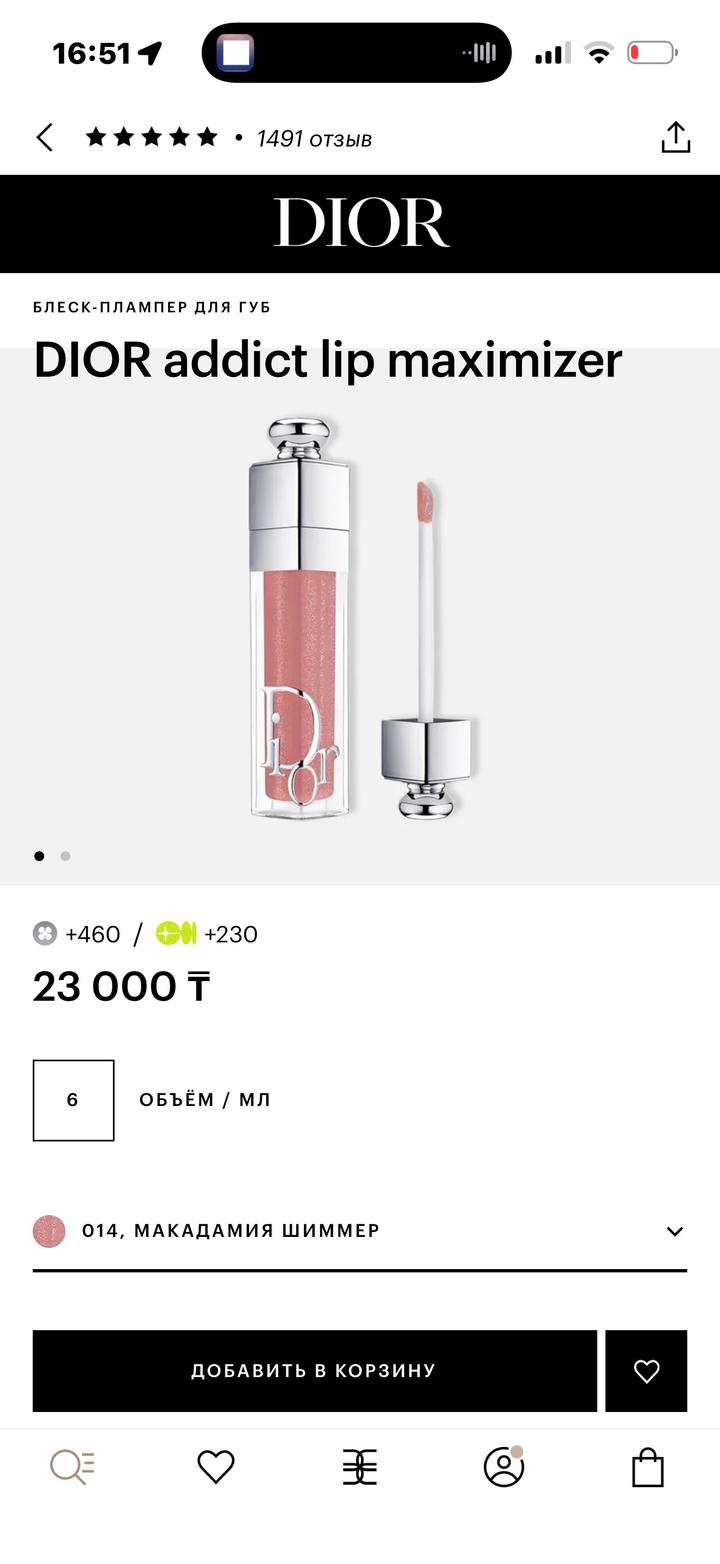Switch to the favorites tab
720x1564 pixels.
[x=216, y=1467]
